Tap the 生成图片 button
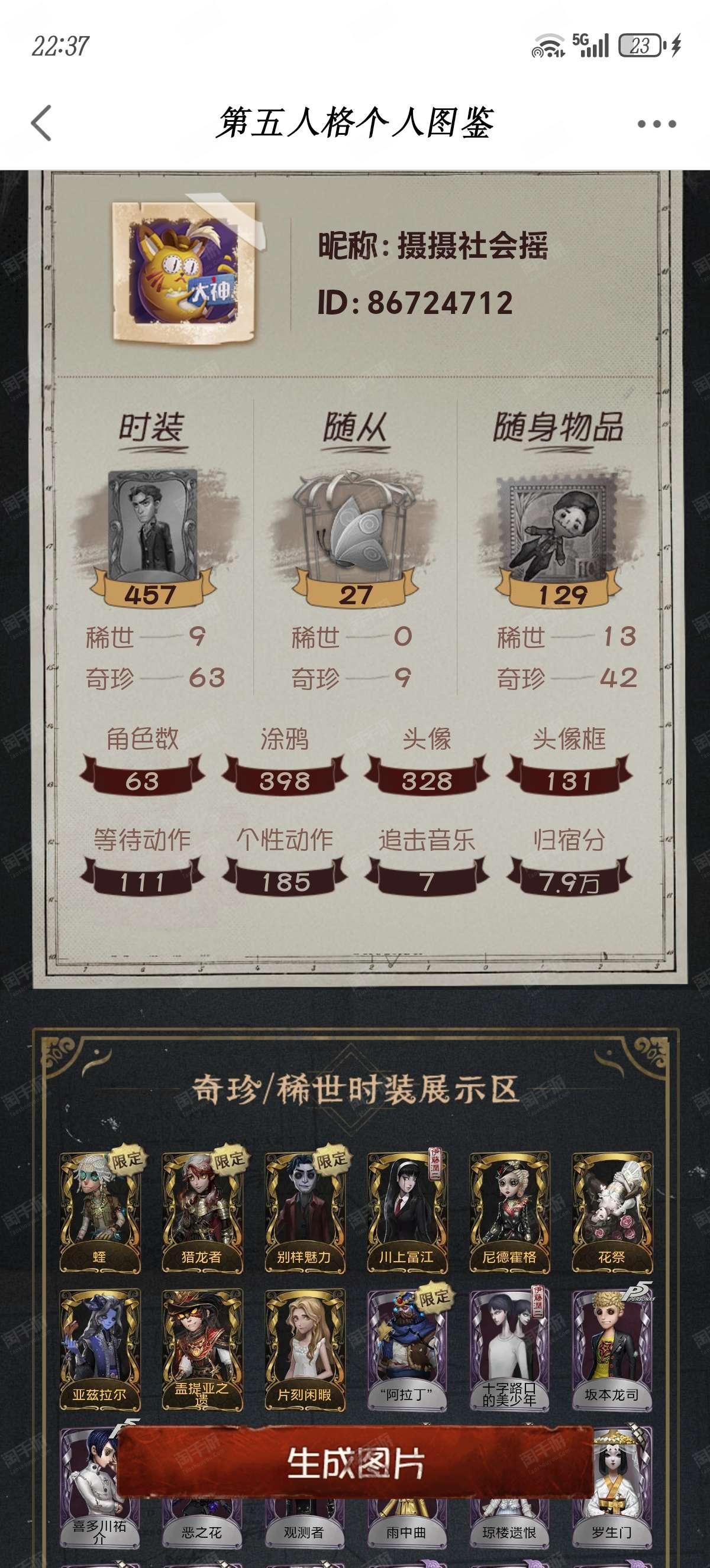710x1568 pixels. [355, 1464]
